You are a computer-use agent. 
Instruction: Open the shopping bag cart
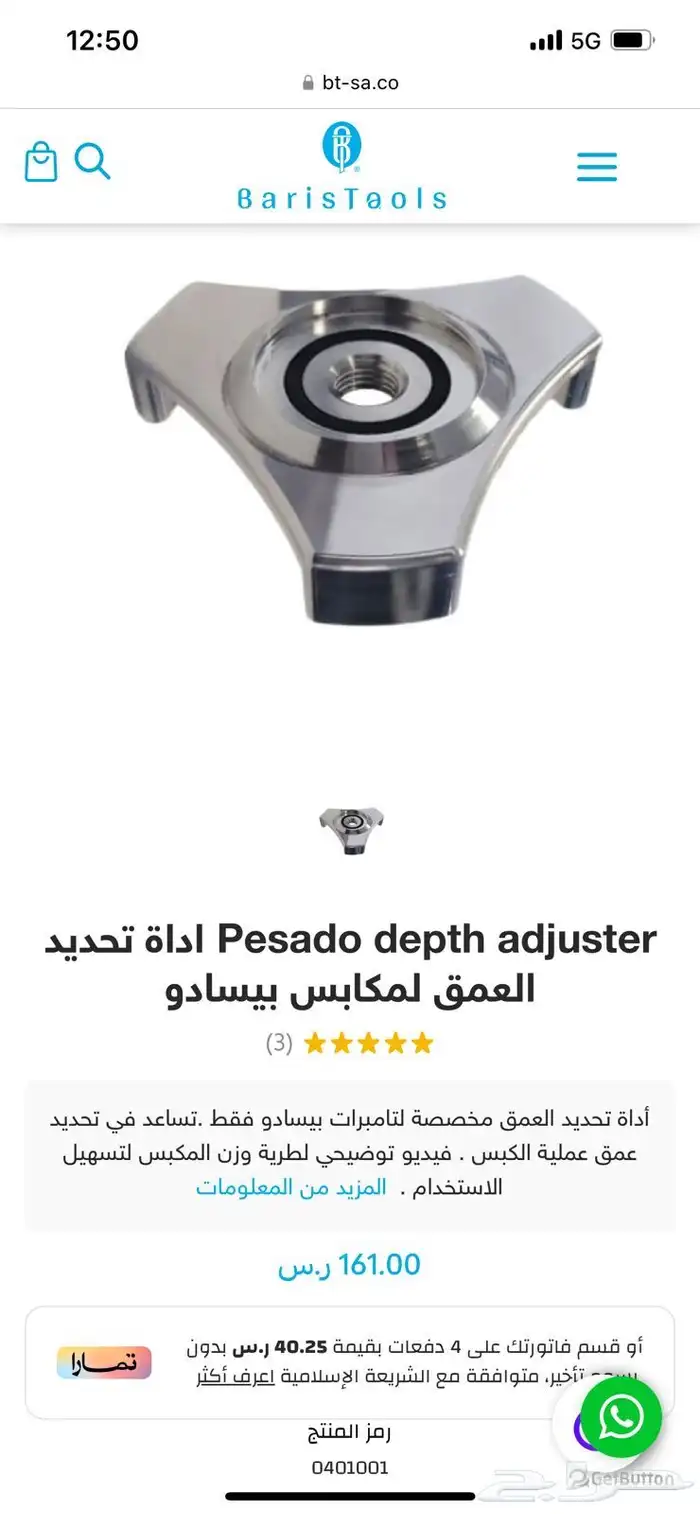tap(40, 162)
